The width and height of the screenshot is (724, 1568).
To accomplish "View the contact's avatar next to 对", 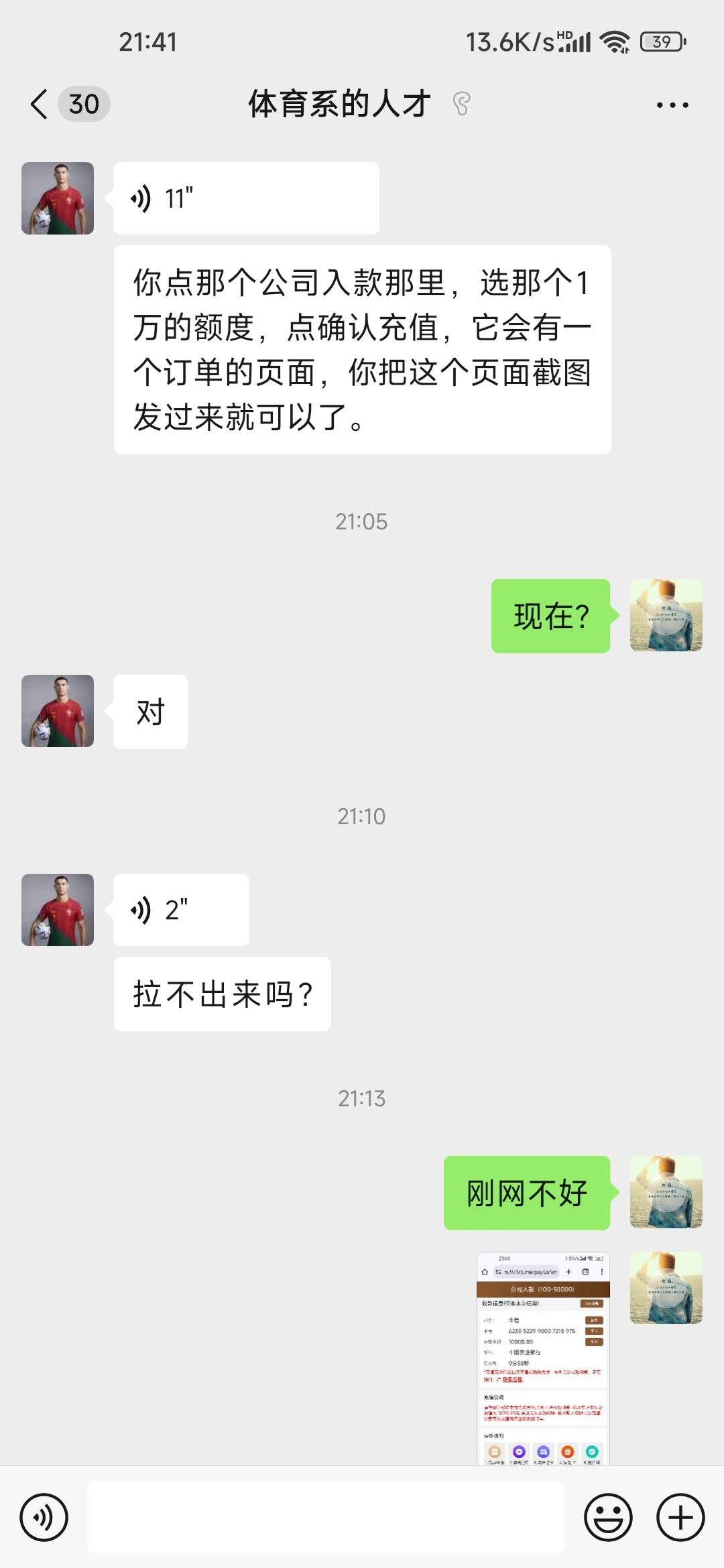I will [58, 711].
